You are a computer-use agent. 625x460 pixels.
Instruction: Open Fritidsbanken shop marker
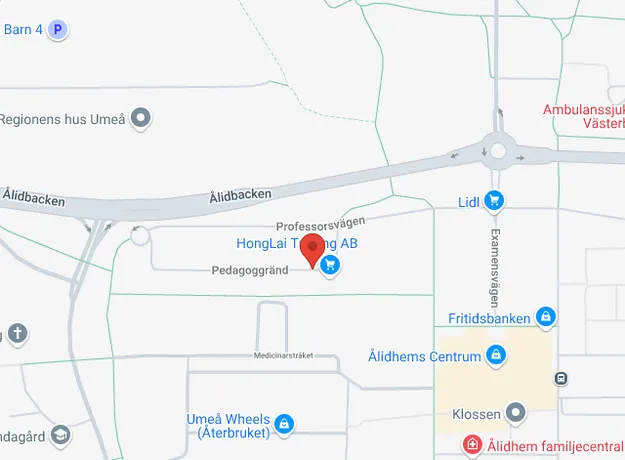545,318
